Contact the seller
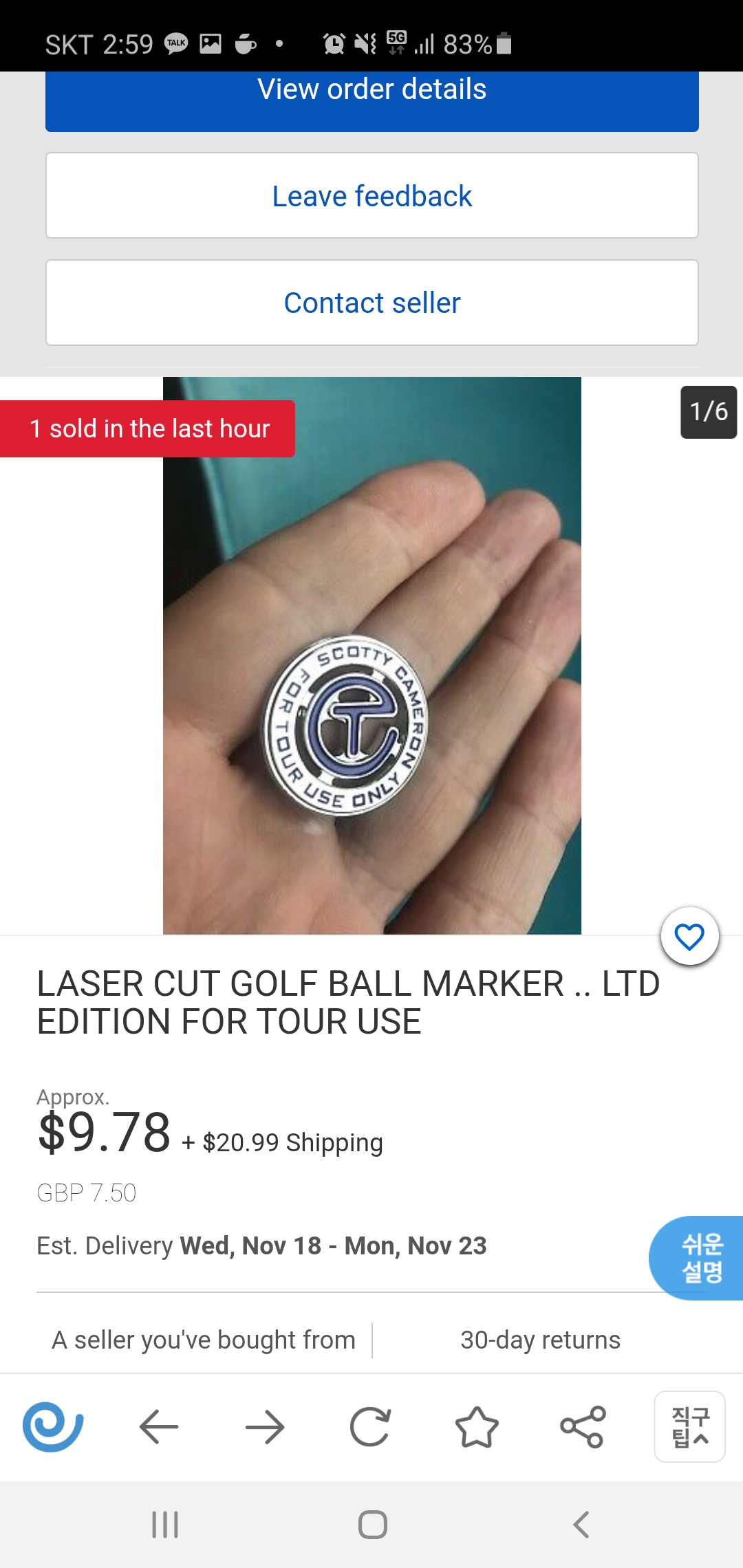 click(371, 303)
